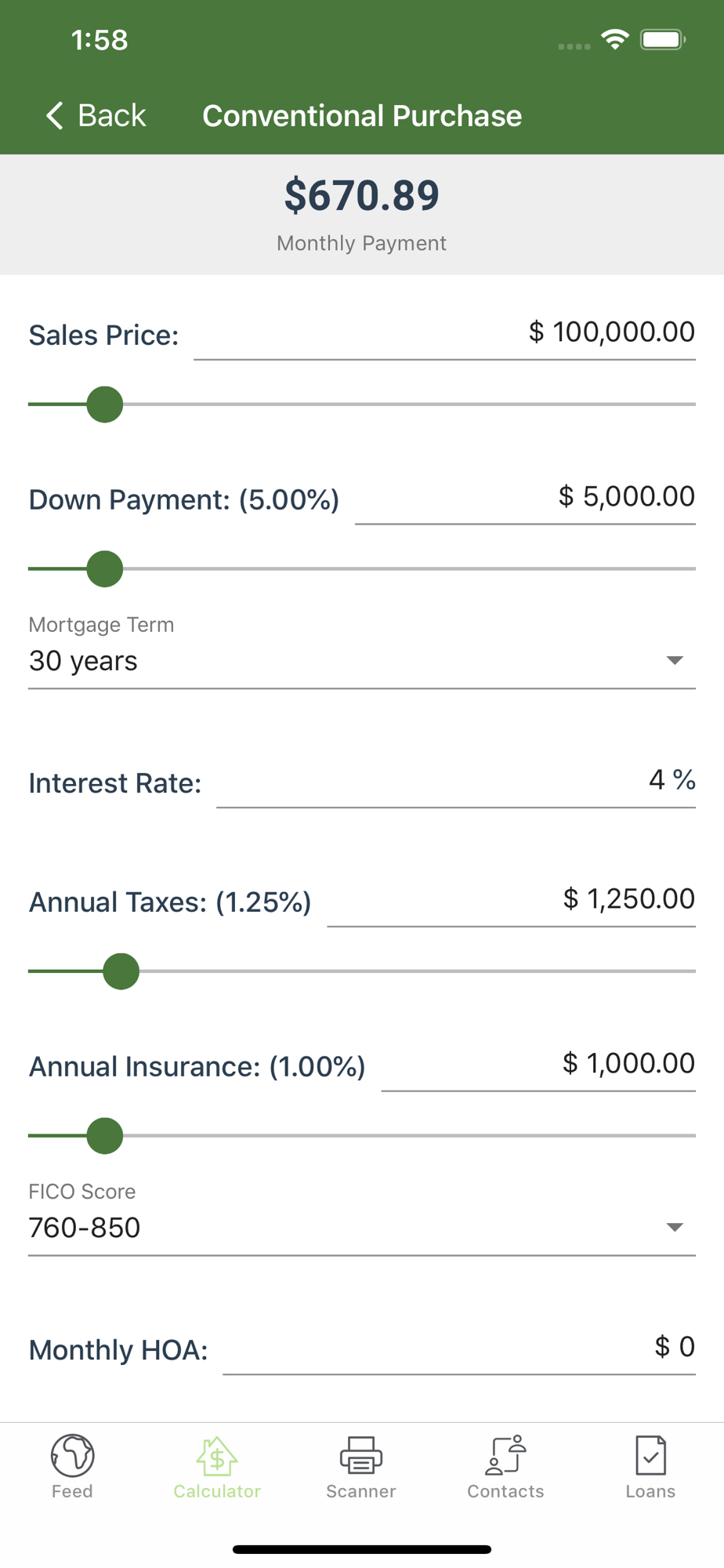Screen dimensions: 724x1568
Task: Edit the Annual Insurance amount
Action: pos(538,1064)
